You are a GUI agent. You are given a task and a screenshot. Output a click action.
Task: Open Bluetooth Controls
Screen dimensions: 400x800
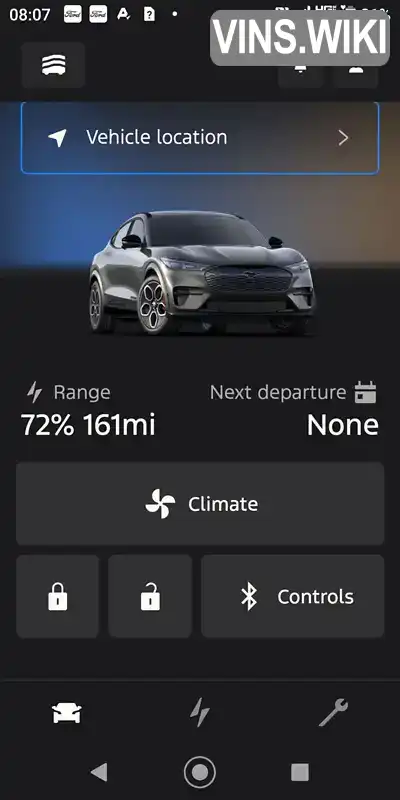(x=293, y=596)
